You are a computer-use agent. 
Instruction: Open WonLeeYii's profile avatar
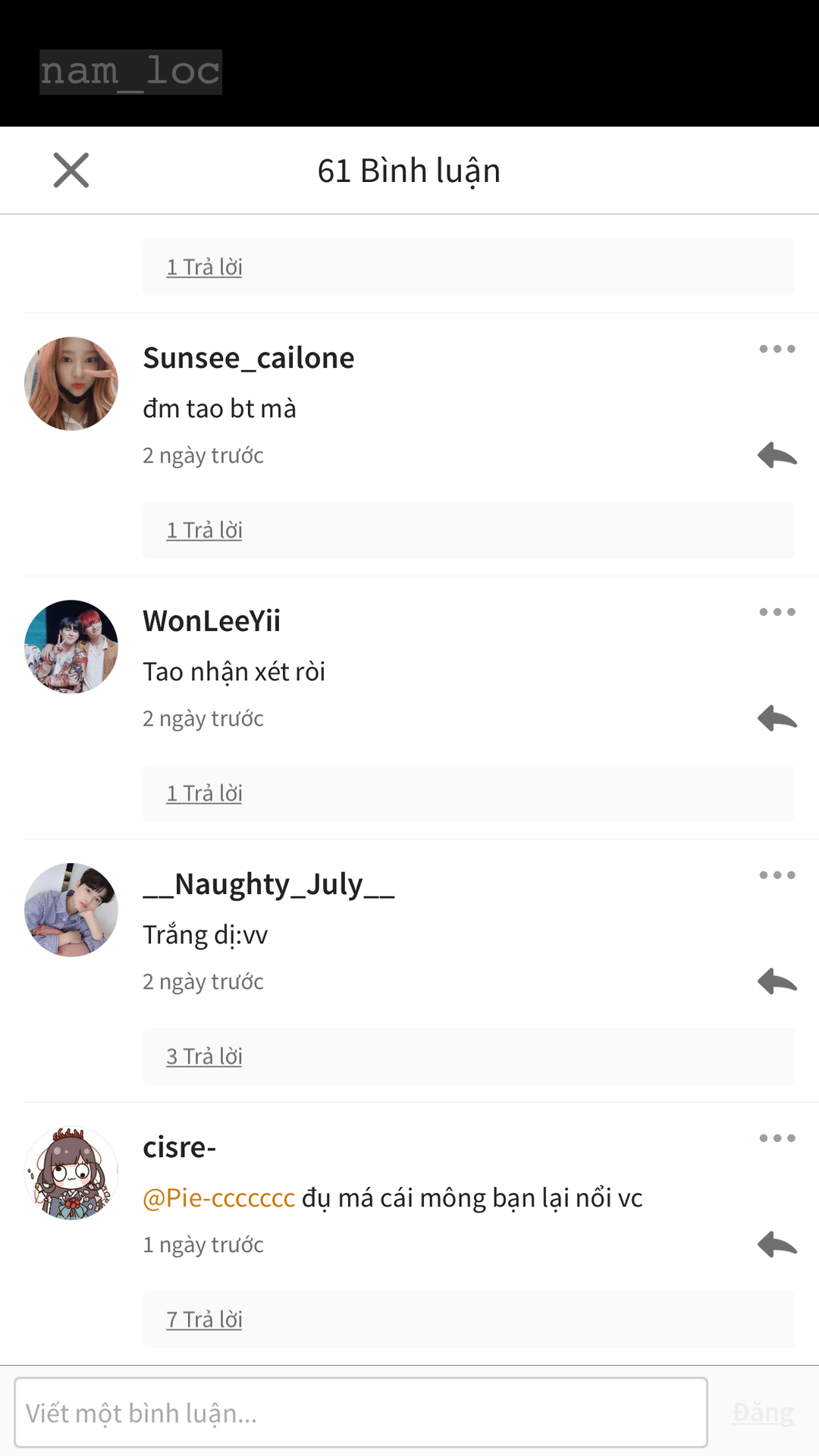click(x=71, y=647)
